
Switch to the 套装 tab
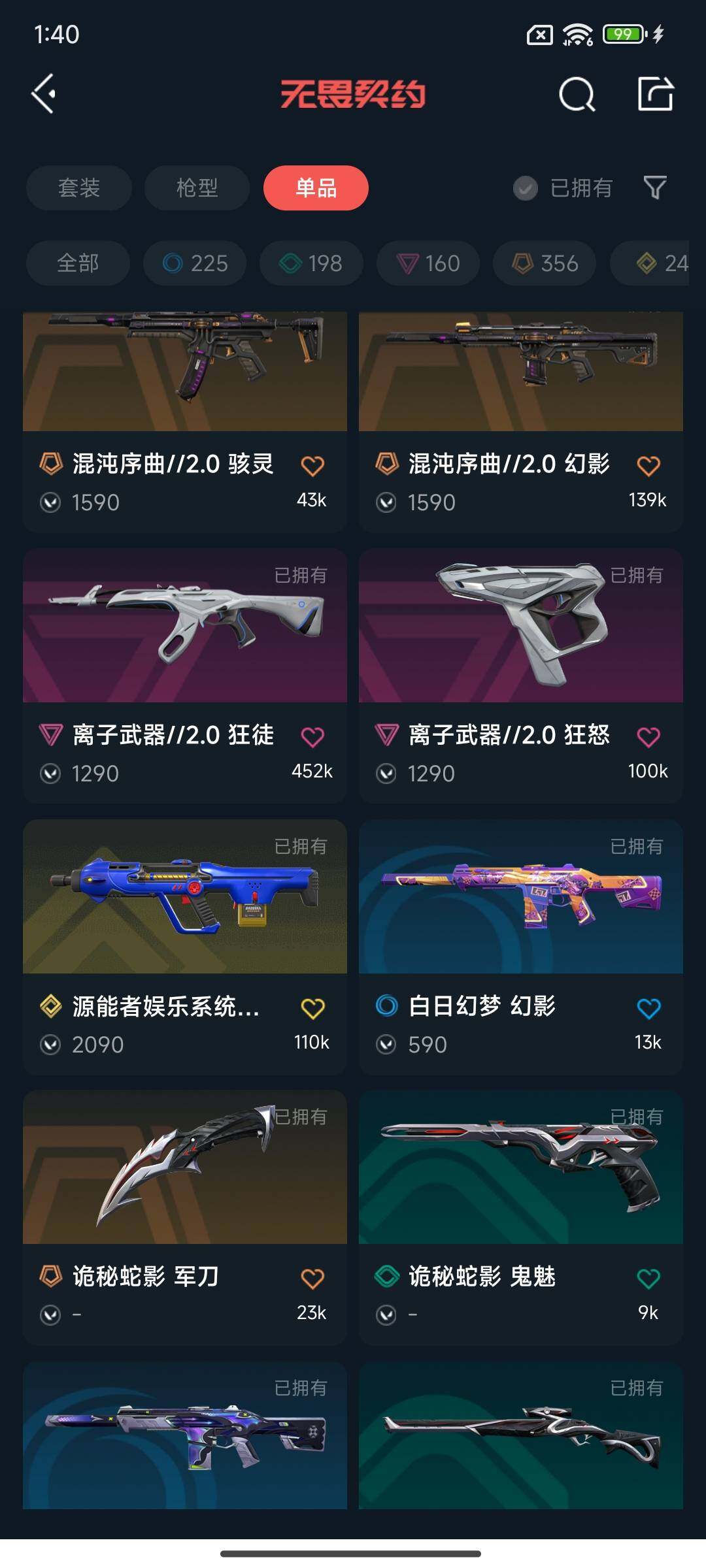[x=78, y=188]
